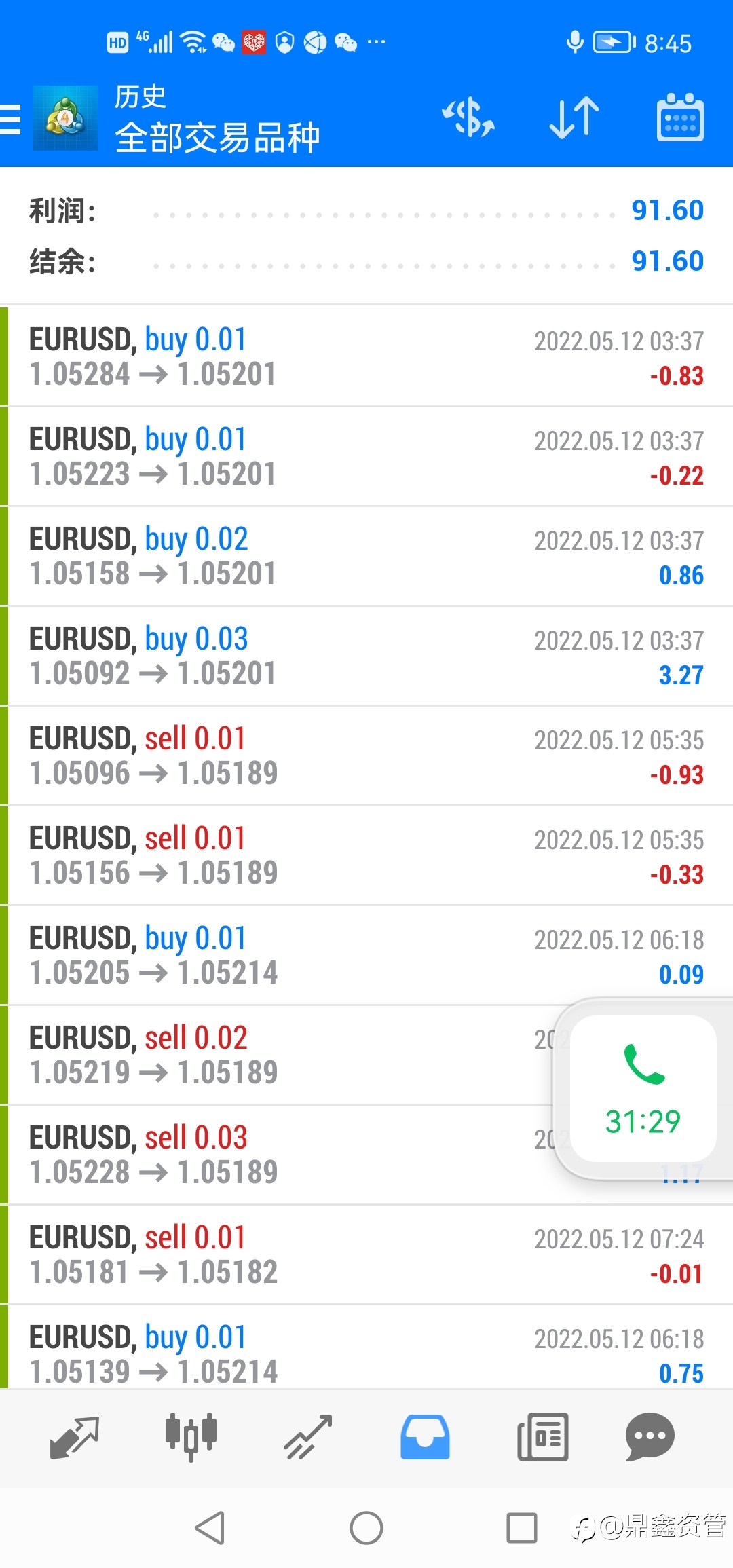
Task: Open EURUSD buy 0.01 trade at 1.05205
Action: [366, 955]
